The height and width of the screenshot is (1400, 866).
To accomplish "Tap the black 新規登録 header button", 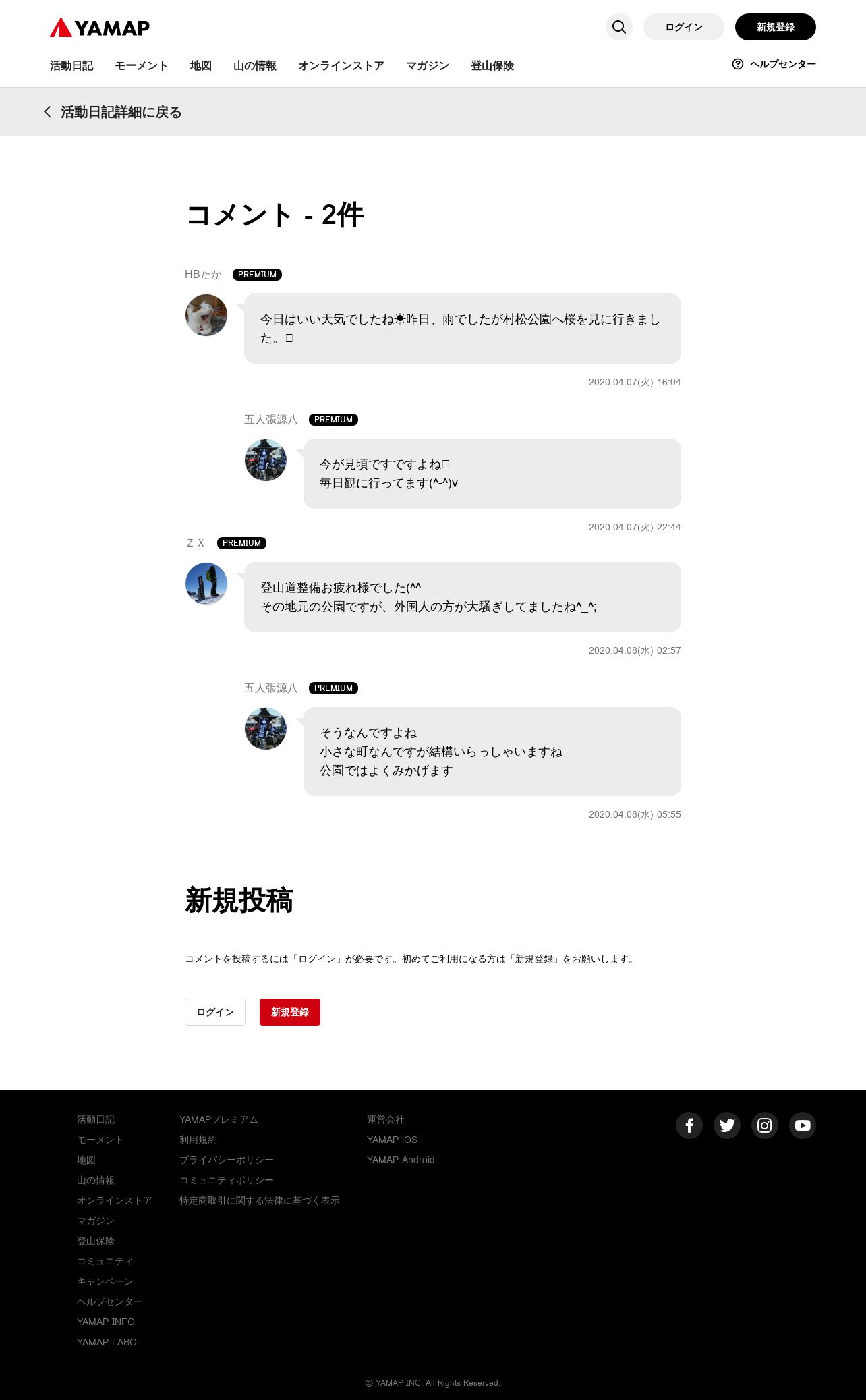I will point(775,27).
